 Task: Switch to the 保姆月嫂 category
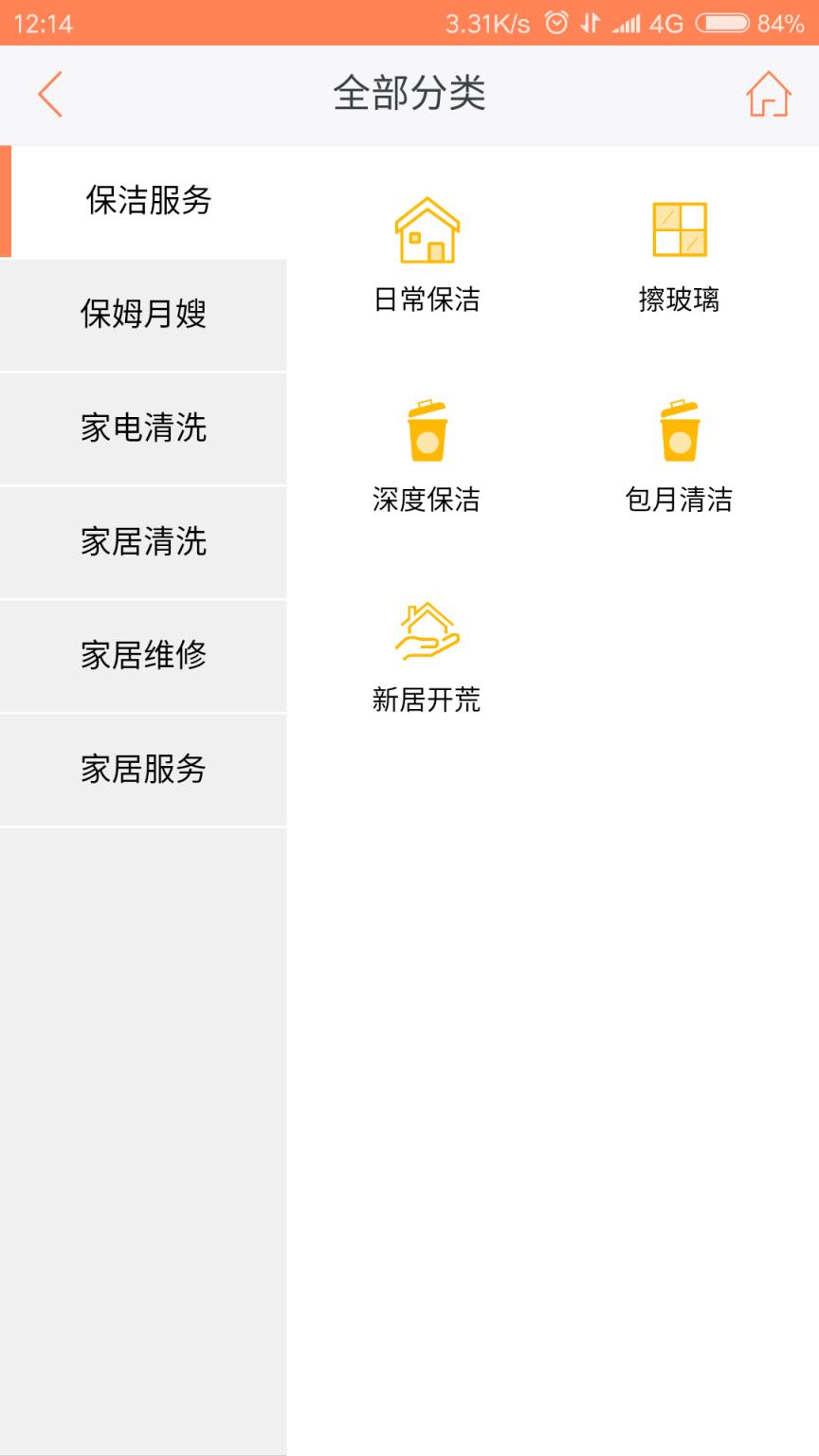point(143,316)
